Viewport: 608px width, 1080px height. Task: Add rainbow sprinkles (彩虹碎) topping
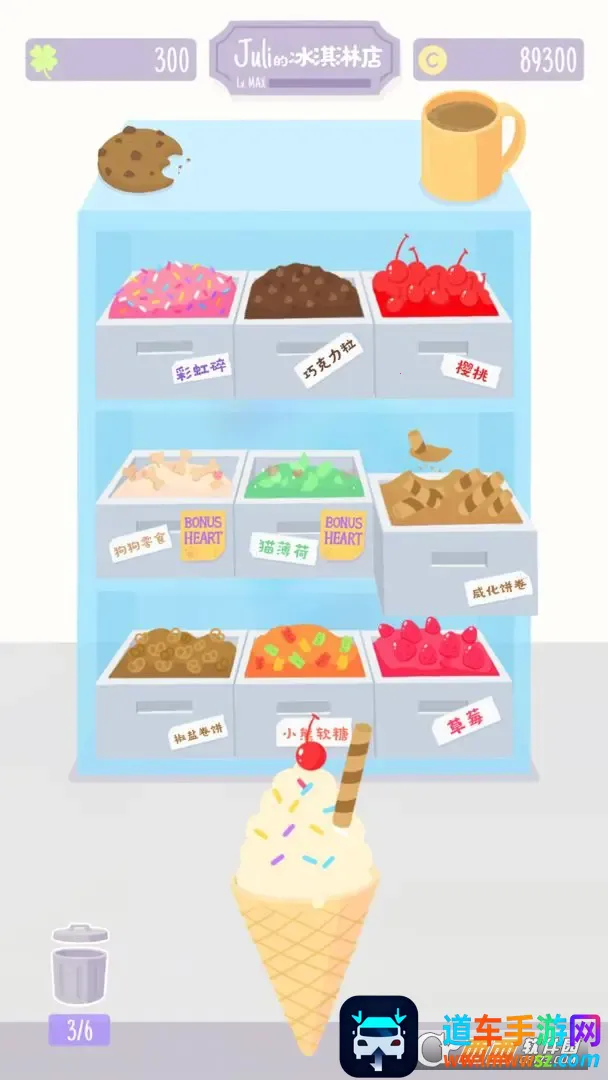170,335
